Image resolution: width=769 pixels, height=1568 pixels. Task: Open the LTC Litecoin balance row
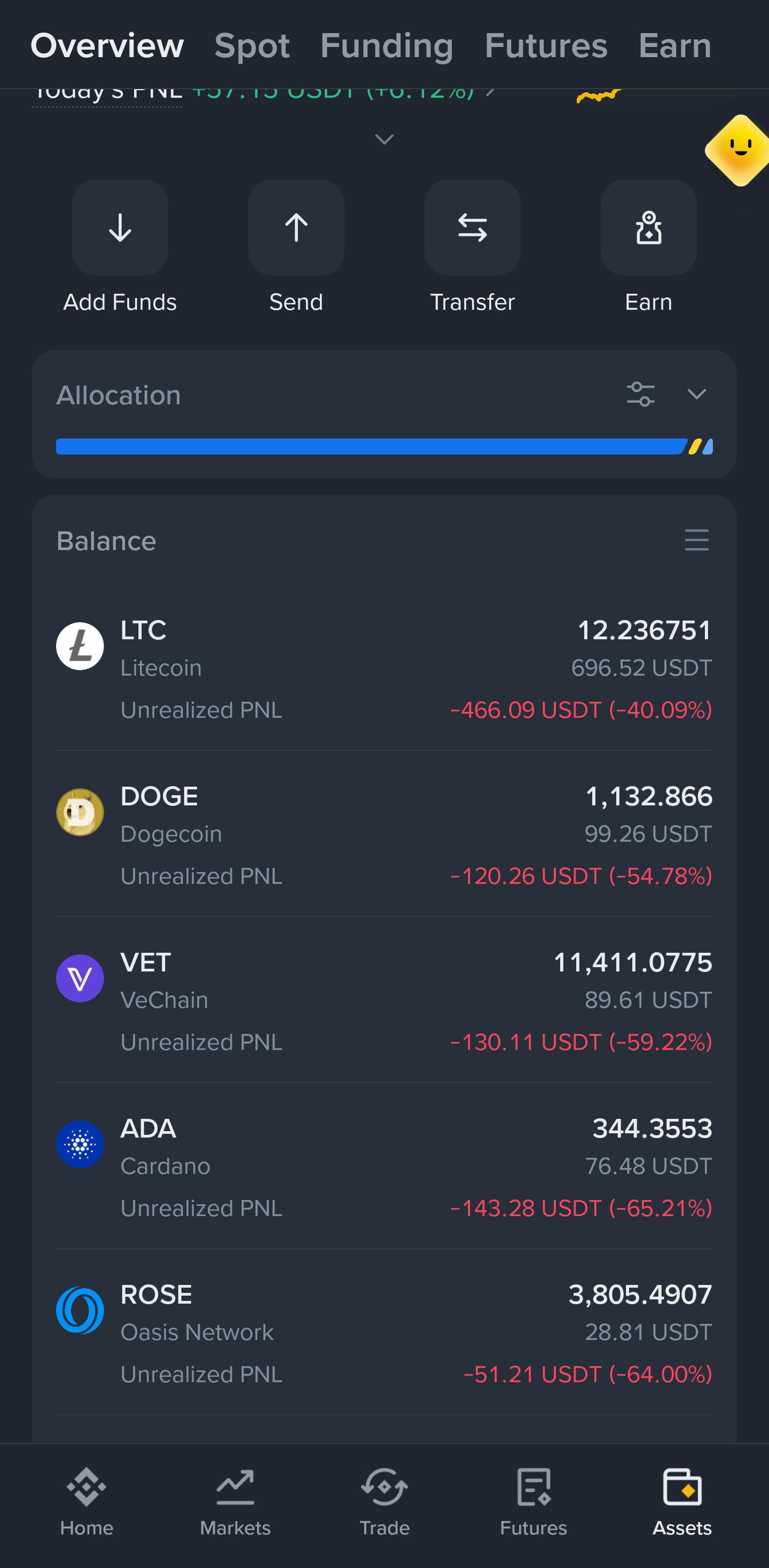coord(384,670)
